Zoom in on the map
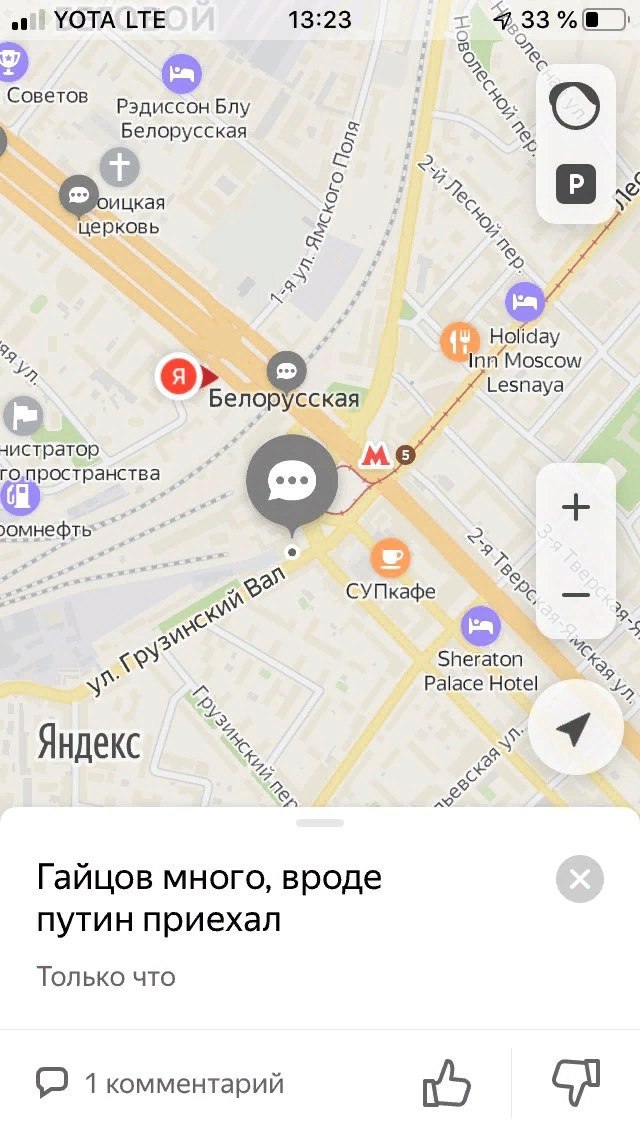640x1136 pixels. tap(576, 509)
